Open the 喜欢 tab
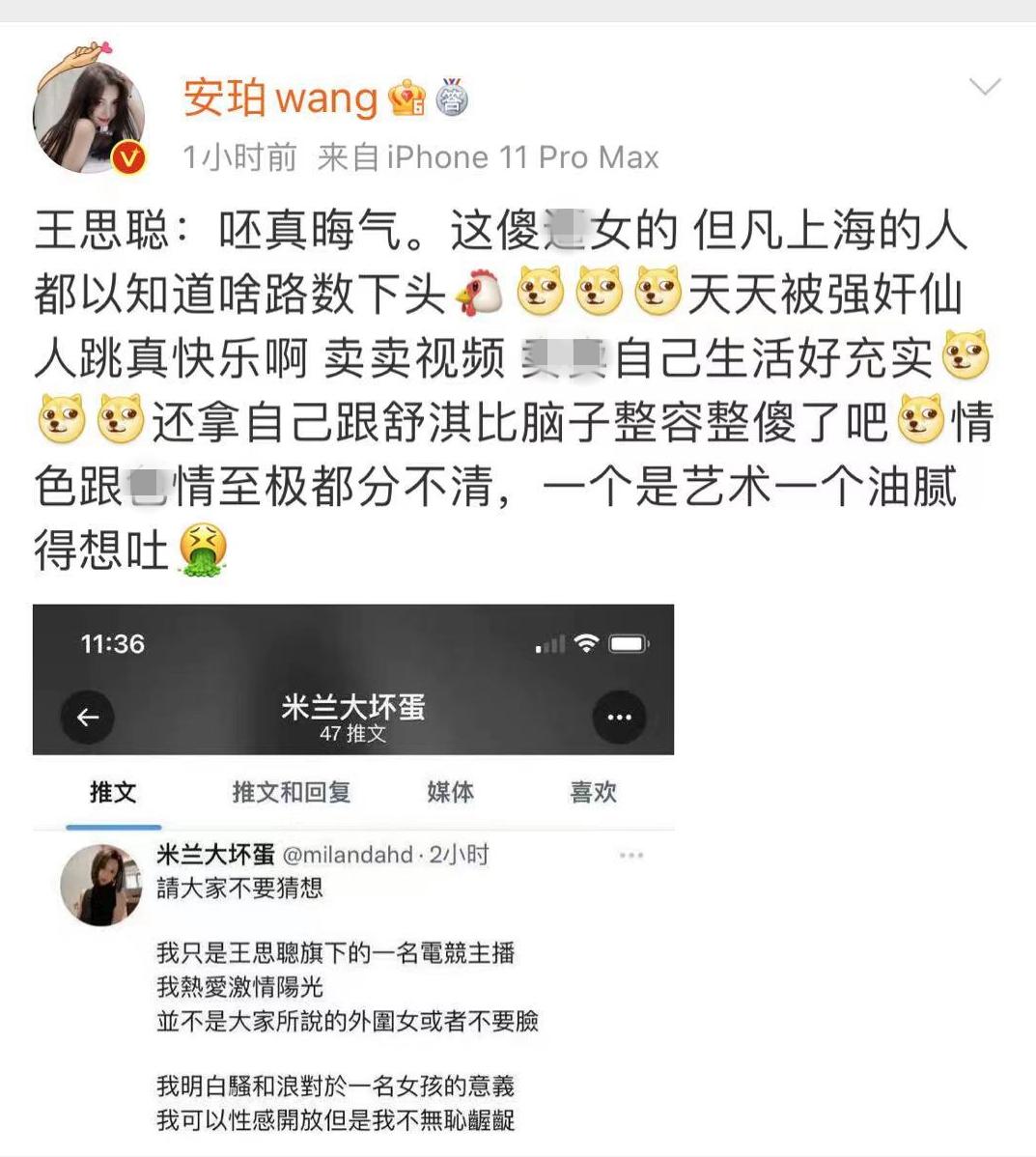 592,792
